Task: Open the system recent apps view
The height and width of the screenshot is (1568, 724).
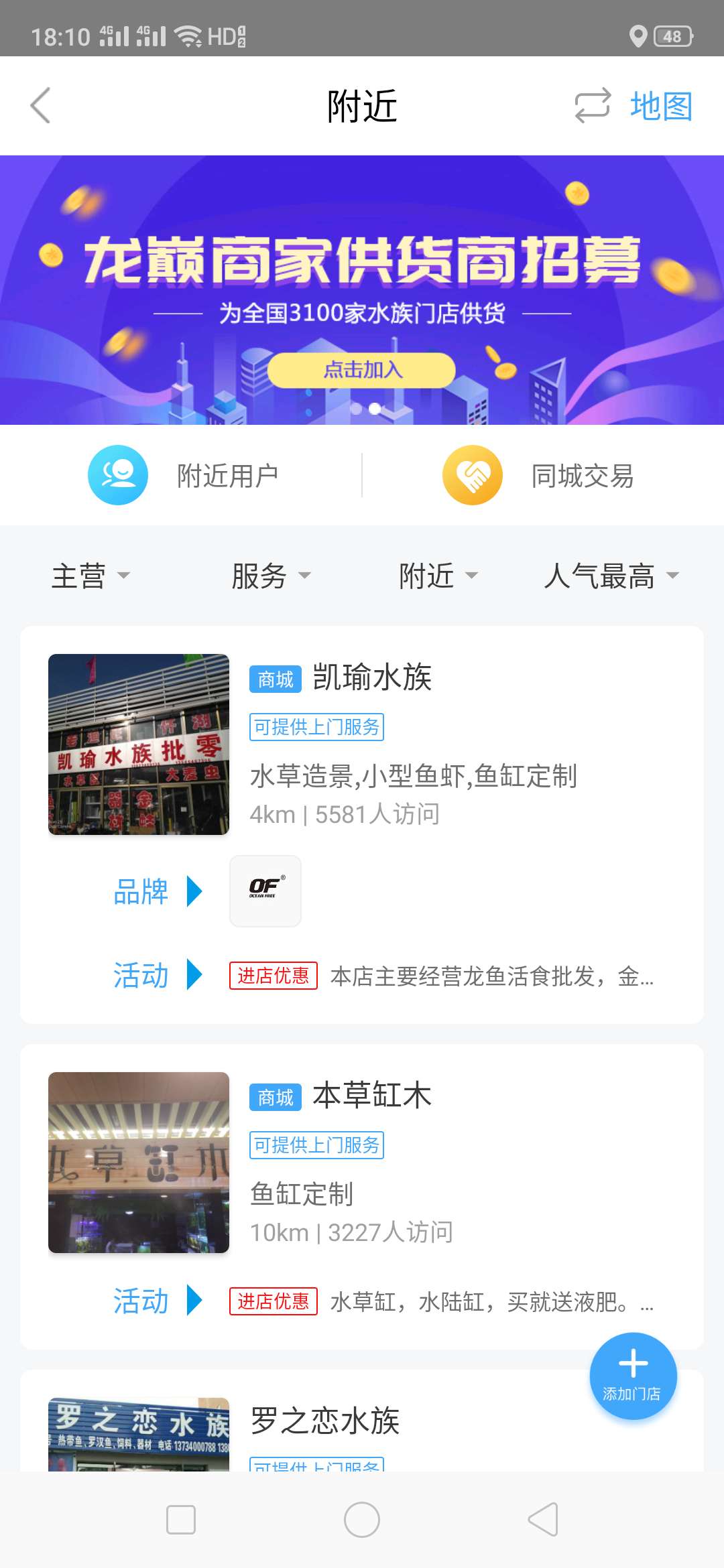Action: click(181, 1520)
